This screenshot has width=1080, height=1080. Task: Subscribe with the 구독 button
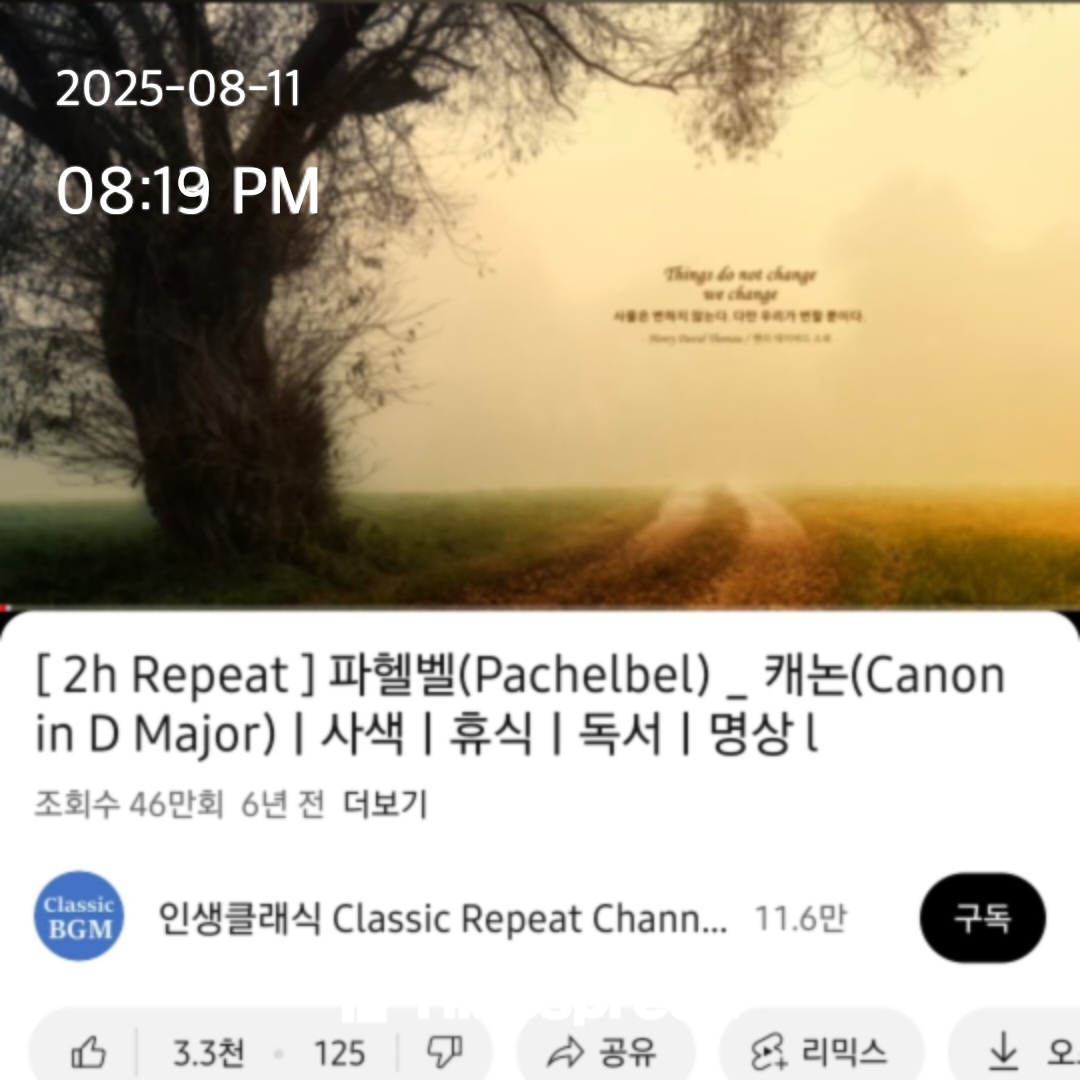tap(982, 918)
